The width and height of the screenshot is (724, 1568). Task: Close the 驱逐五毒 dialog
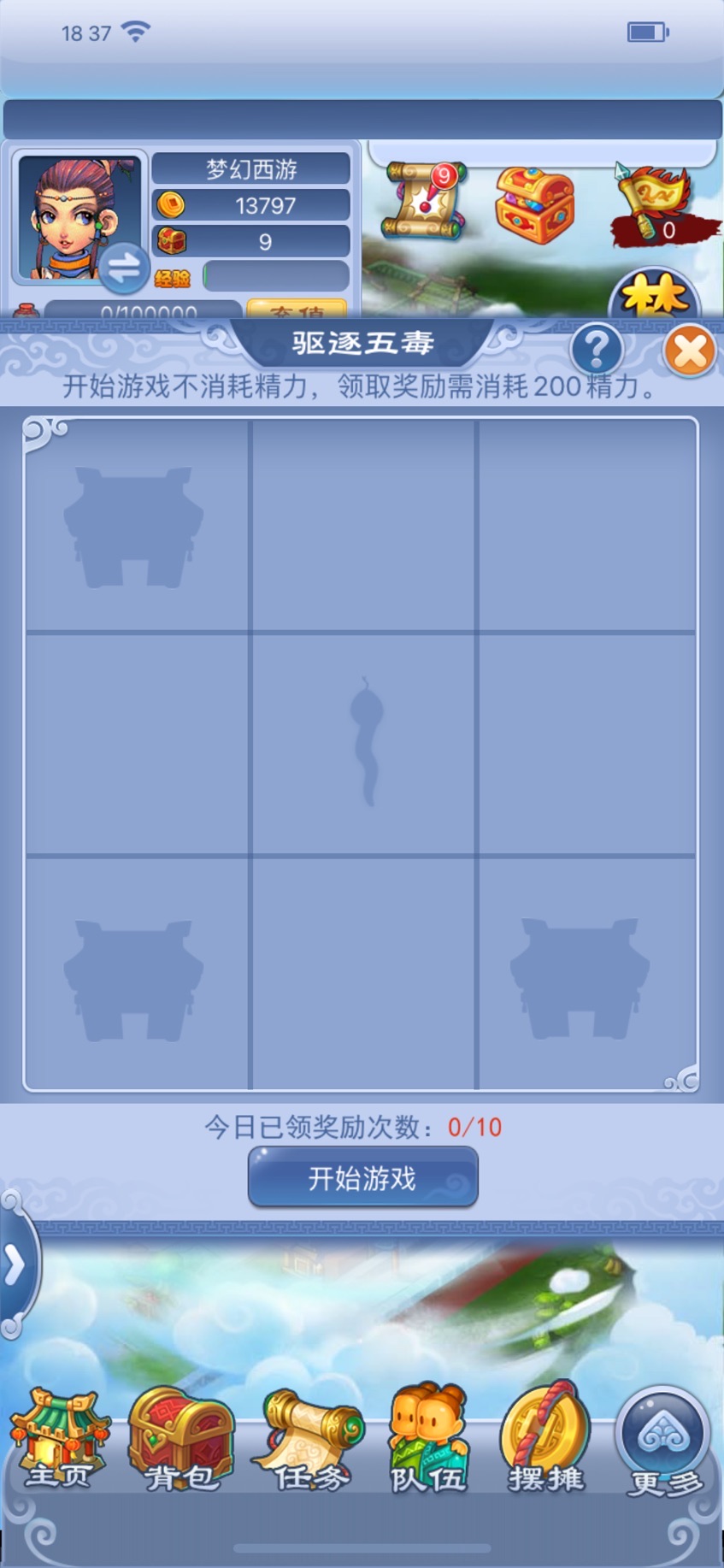point(689,351)
